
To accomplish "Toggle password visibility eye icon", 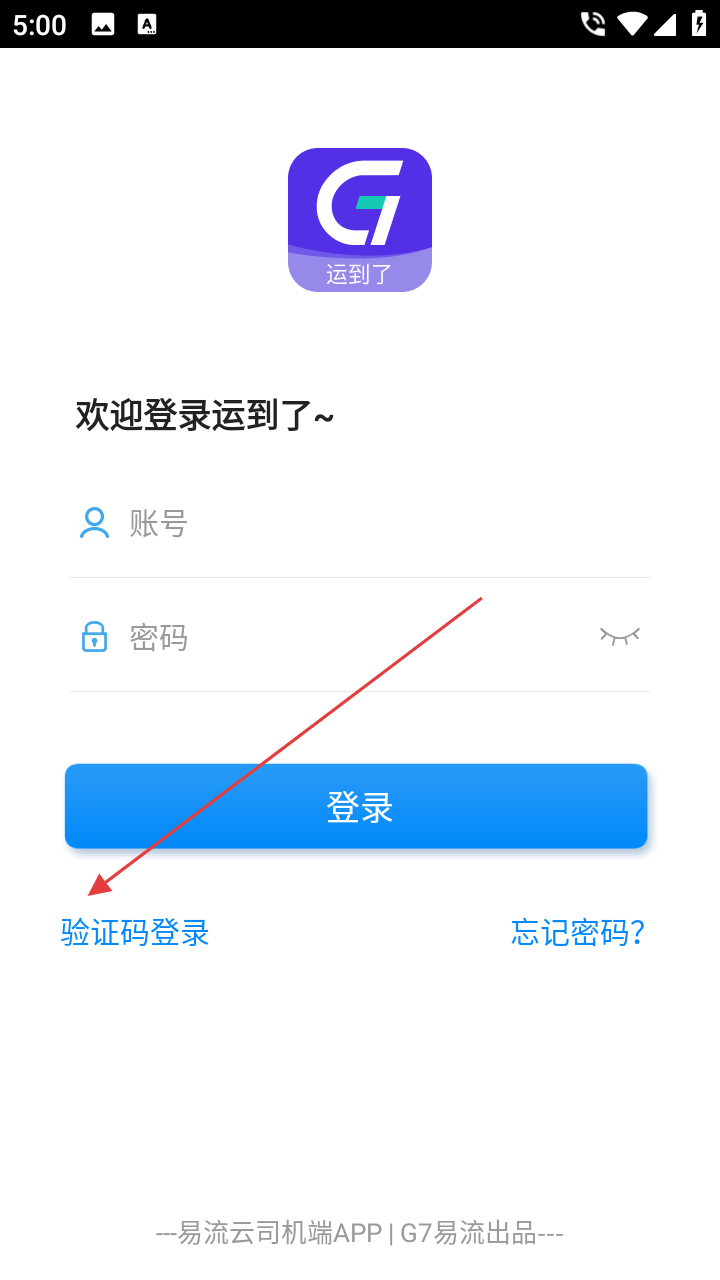I will (x=619, y=636).
